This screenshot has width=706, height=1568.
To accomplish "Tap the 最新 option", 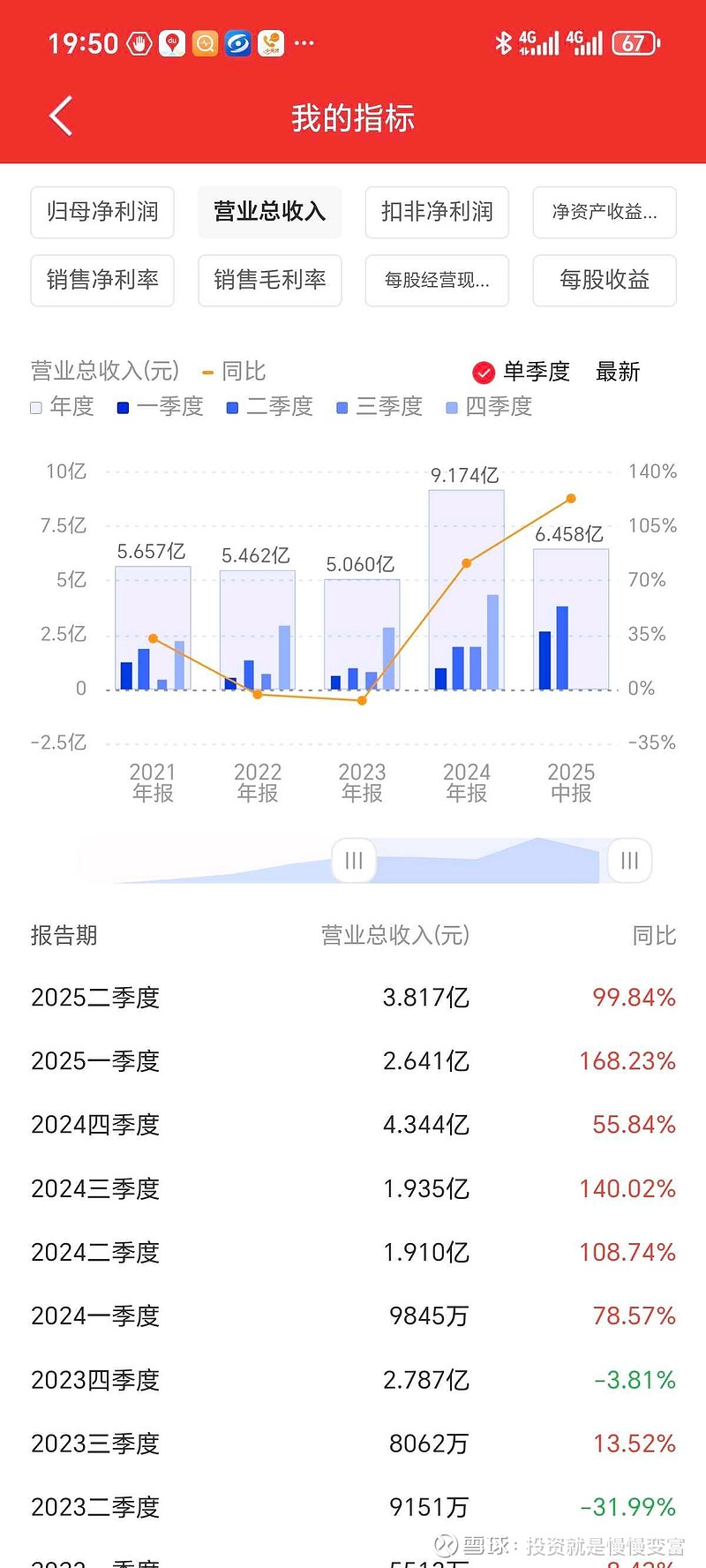I will coord(618,372).
